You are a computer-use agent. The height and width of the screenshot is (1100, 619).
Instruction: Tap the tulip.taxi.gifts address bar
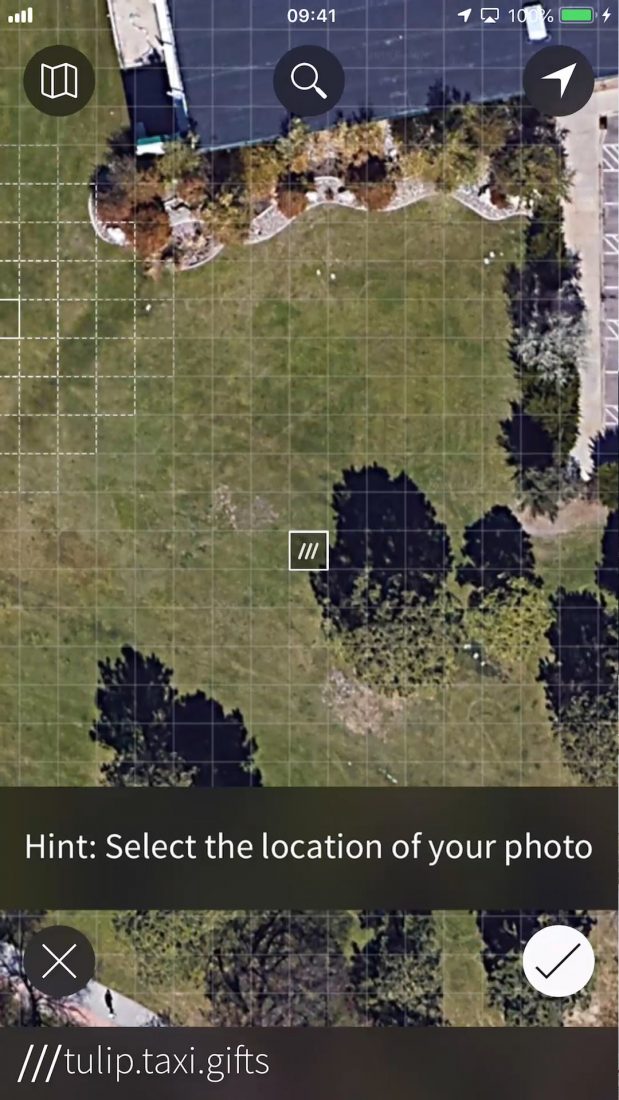[x=309, y=1062]
